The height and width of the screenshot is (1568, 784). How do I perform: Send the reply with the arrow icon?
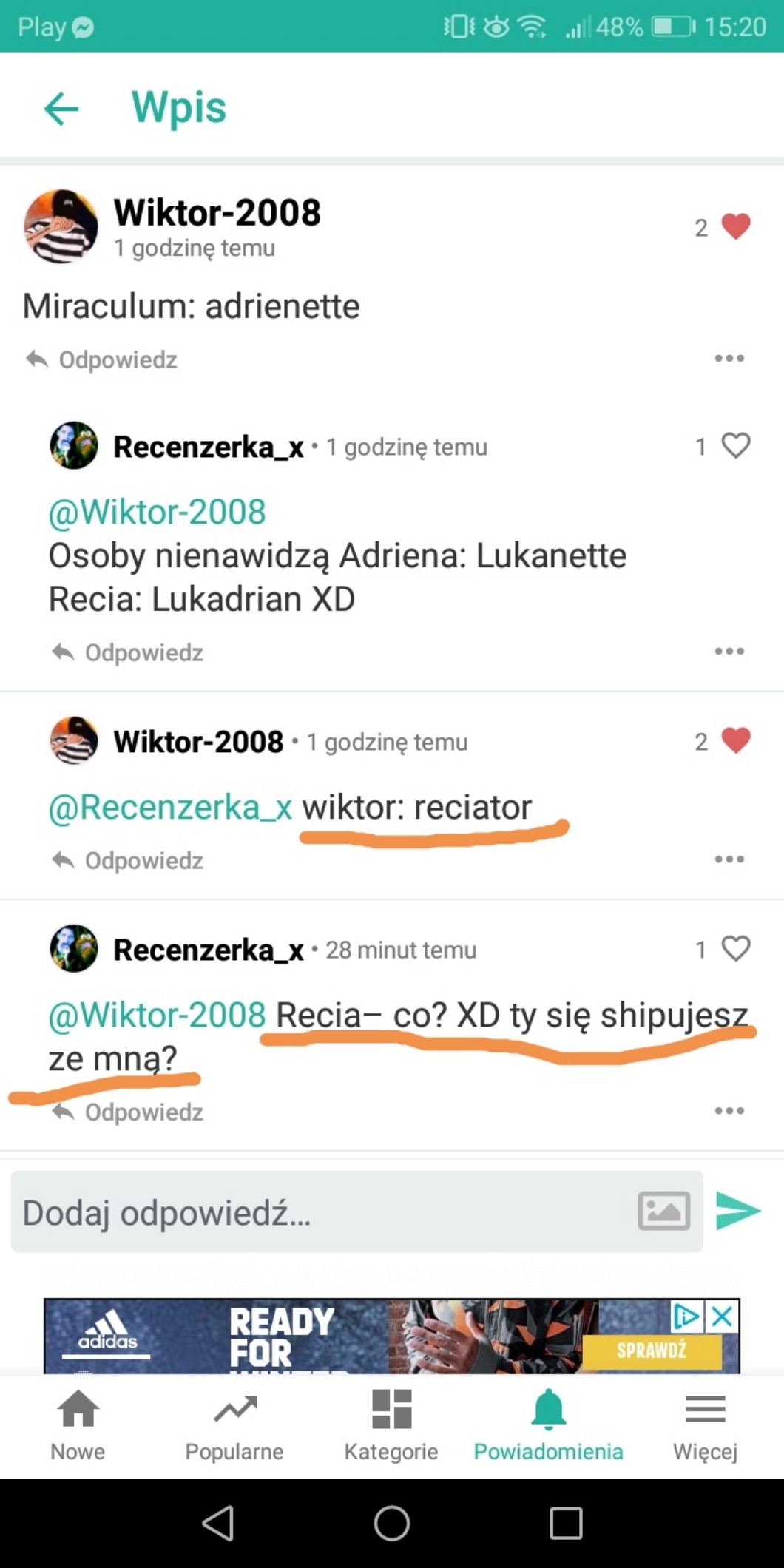(737, 1212)
